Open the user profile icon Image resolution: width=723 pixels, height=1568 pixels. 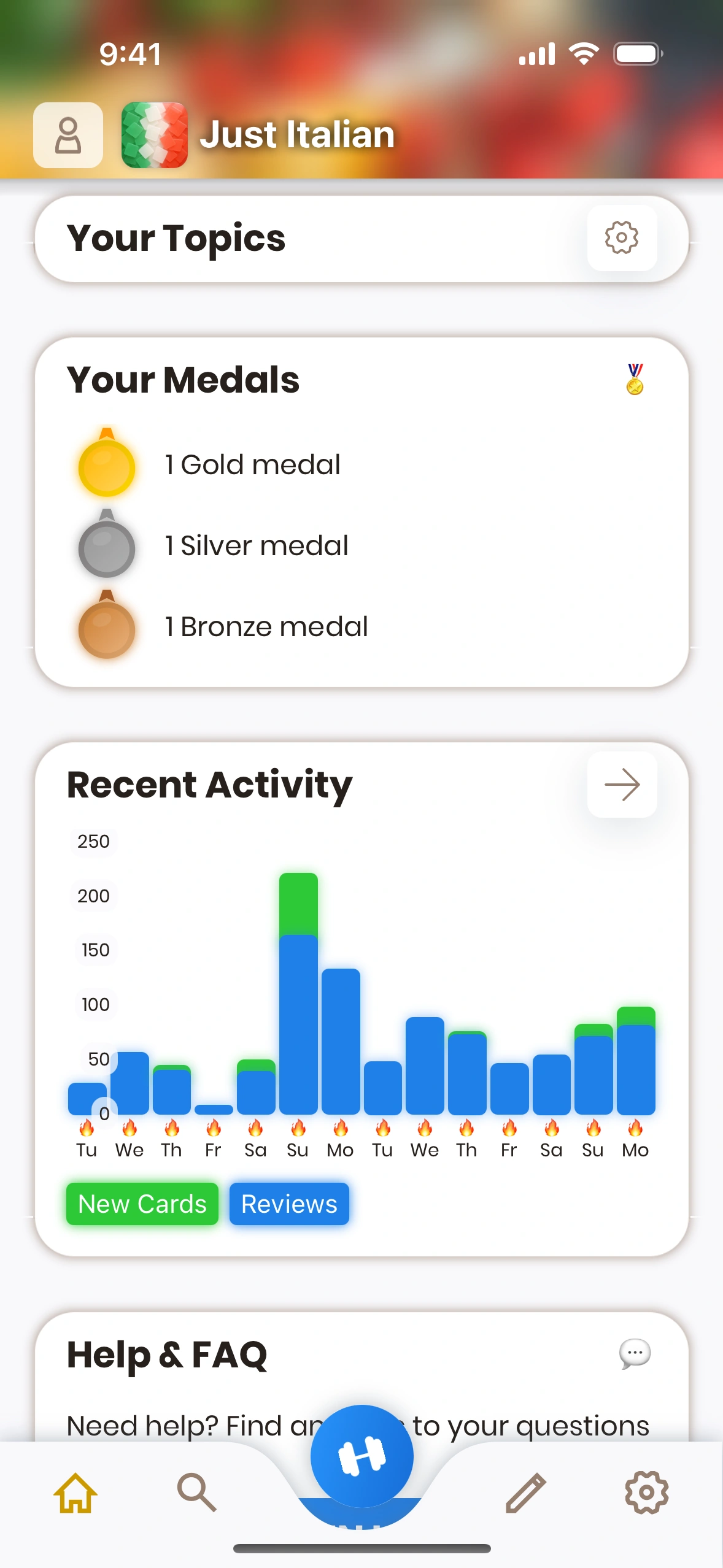pyautogui.click(x=68, y=135)
